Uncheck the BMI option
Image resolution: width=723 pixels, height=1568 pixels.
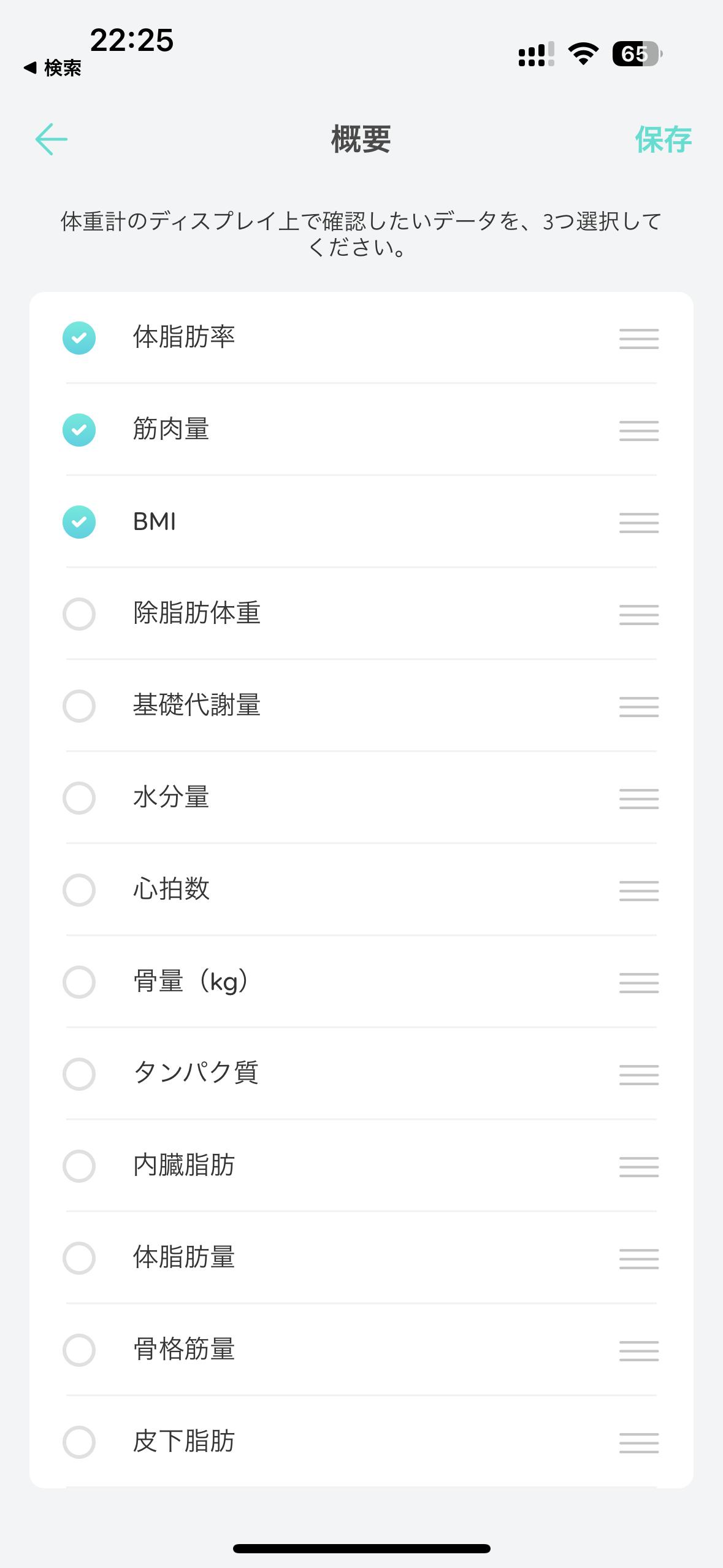79,522
